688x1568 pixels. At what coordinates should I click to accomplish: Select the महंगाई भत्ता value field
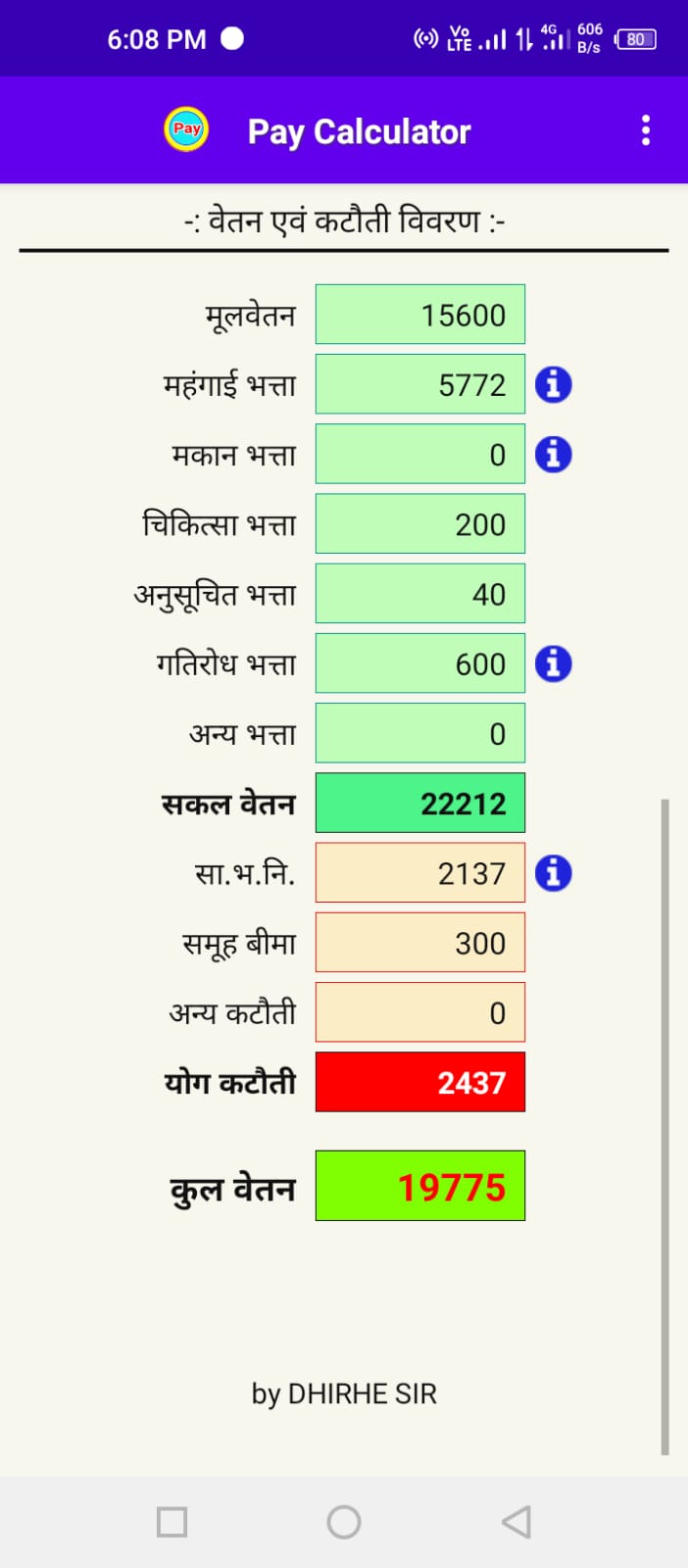(x=420, y=384)
